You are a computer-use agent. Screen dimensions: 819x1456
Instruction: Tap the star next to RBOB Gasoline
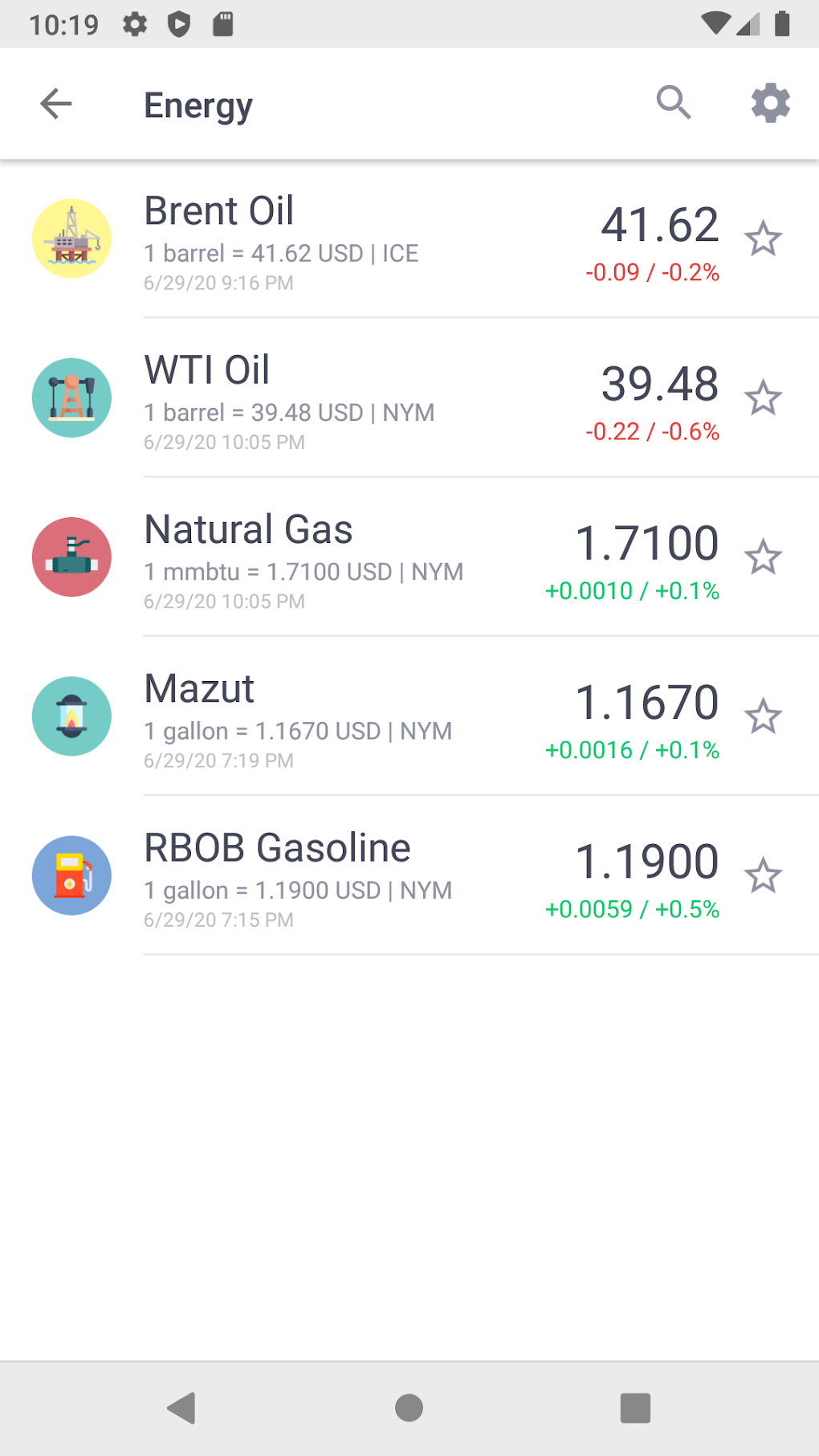click(763, 875)
